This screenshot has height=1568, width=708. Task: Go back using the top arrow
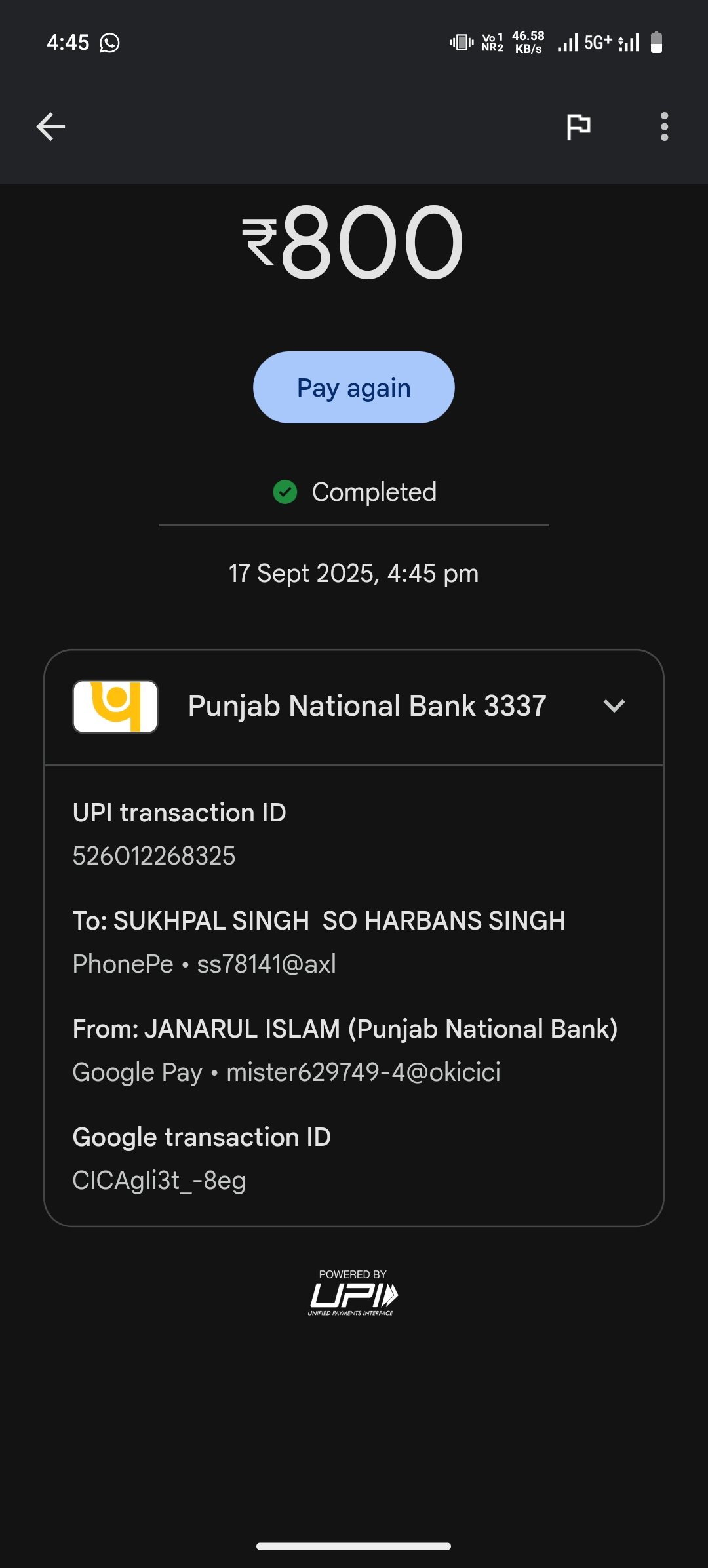50,127
